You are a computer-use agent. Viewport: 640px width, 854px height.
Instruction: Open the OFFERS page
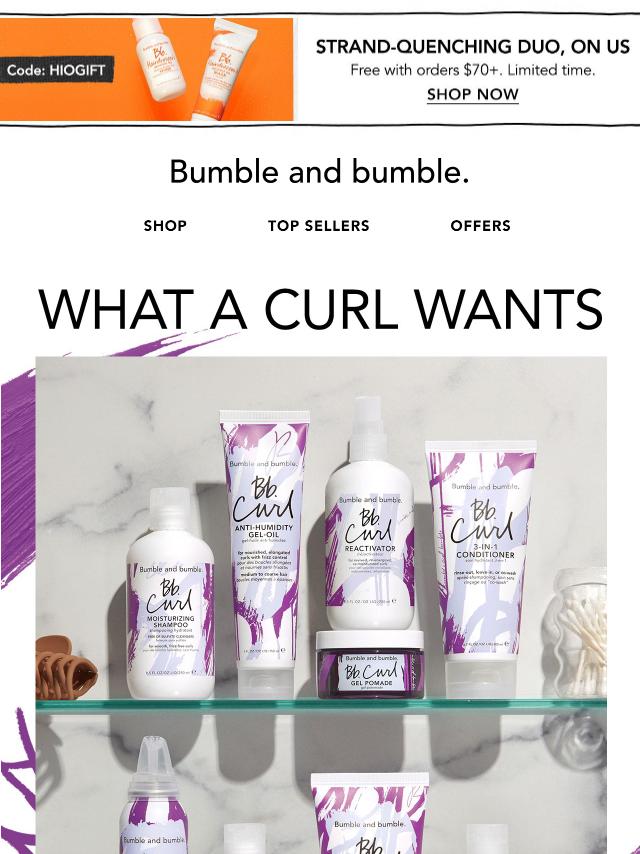coord(480,226)
